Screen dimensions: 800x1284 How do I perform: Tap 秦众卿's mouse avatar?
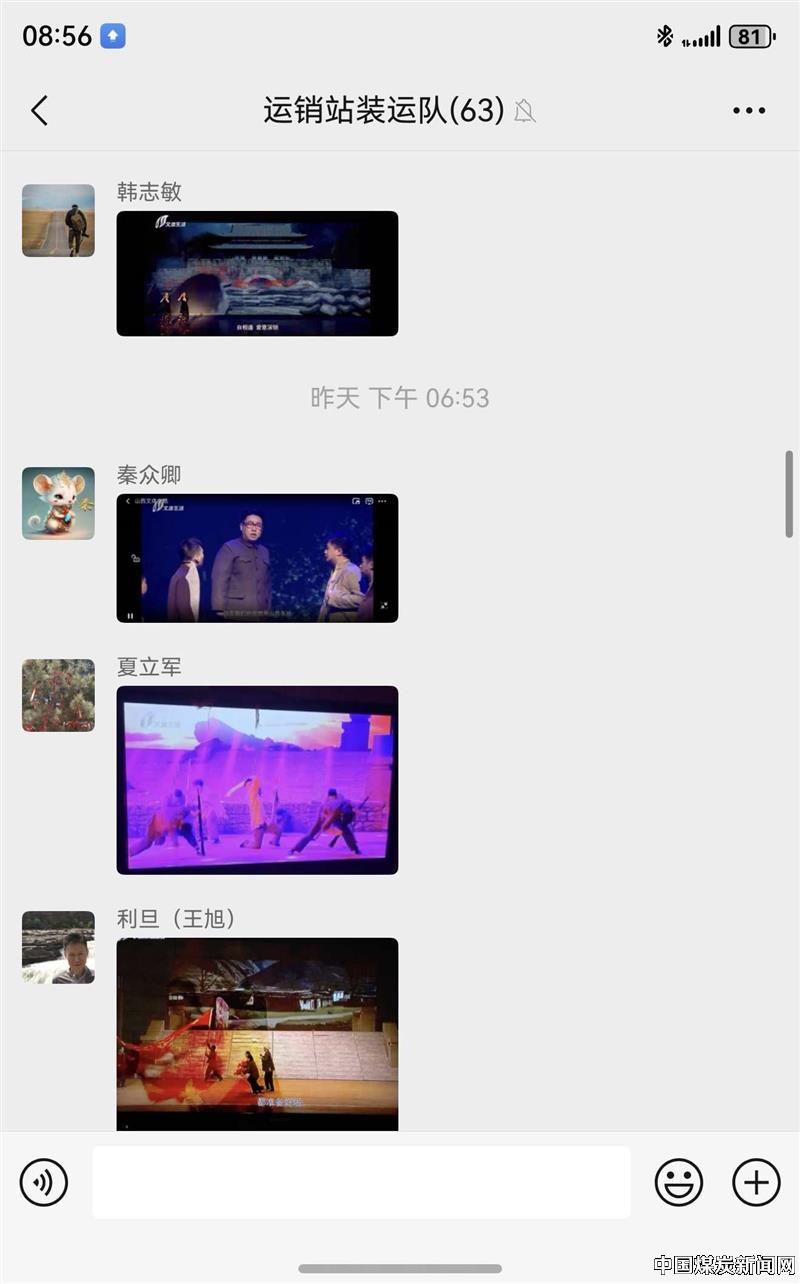[x=58, y=504]
